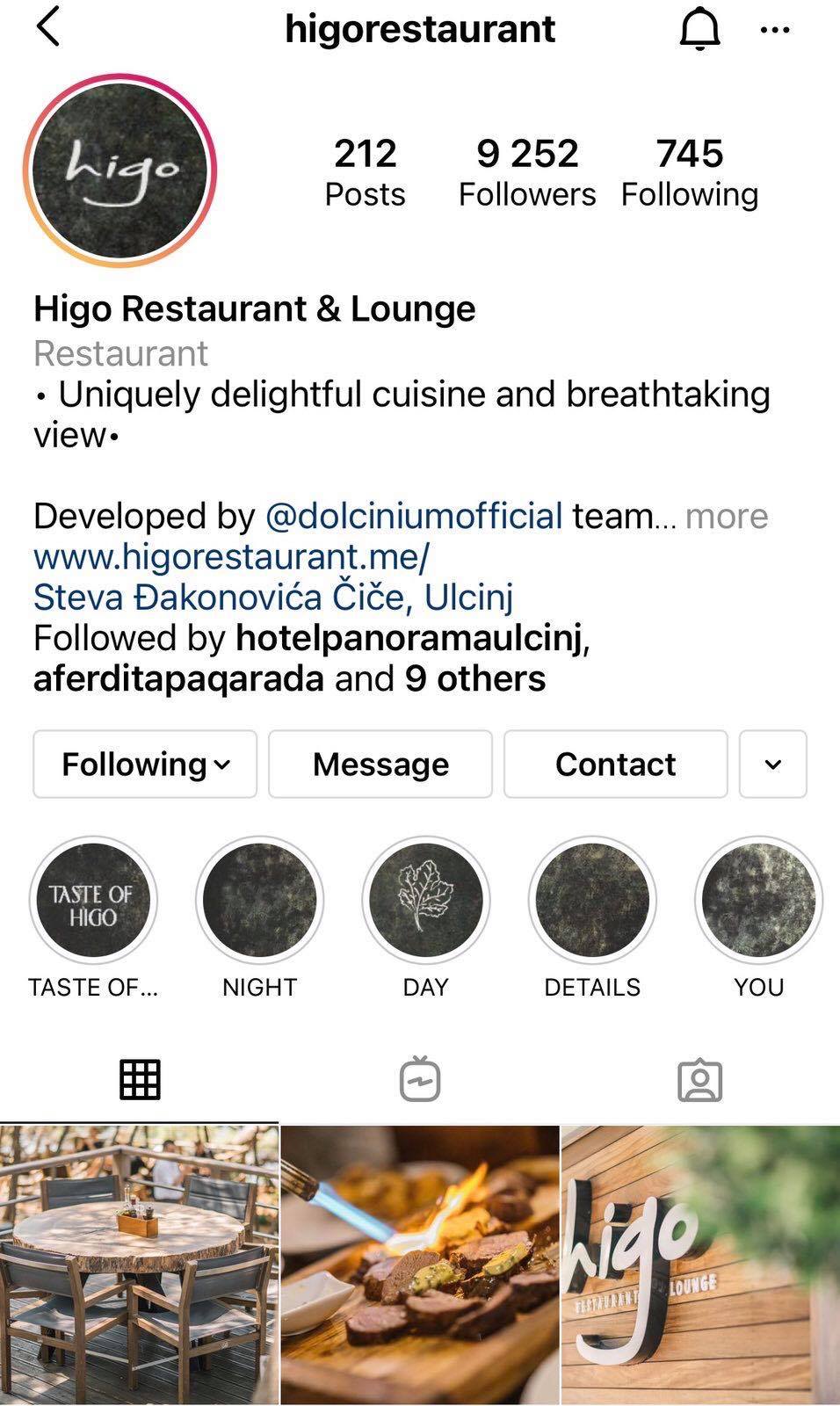This screenshot has height=1406, width=840.
Task: Switch to the IGTV videos tab
Action: pos(420,1079)
